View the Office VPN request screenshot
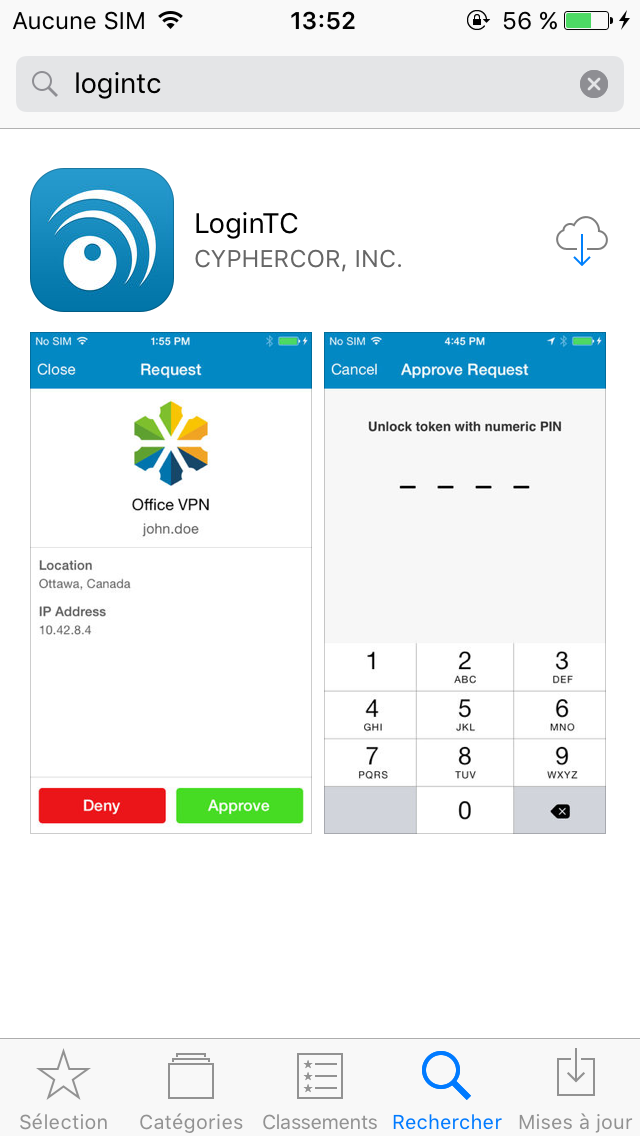640x1136 pixels. pos(171,582)
